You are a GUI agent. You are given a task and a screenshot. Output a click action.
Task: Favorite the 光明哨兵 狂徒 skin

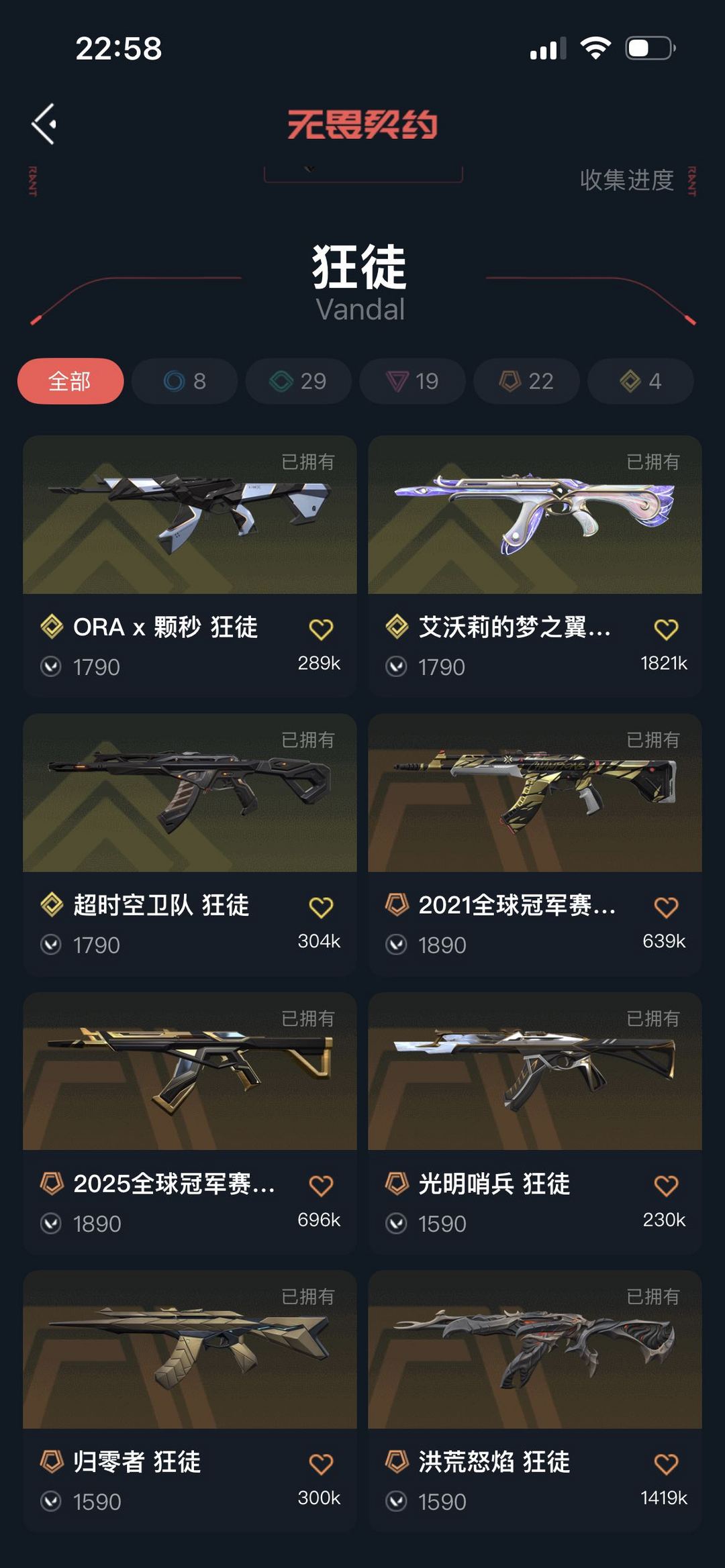(665, 1186)
